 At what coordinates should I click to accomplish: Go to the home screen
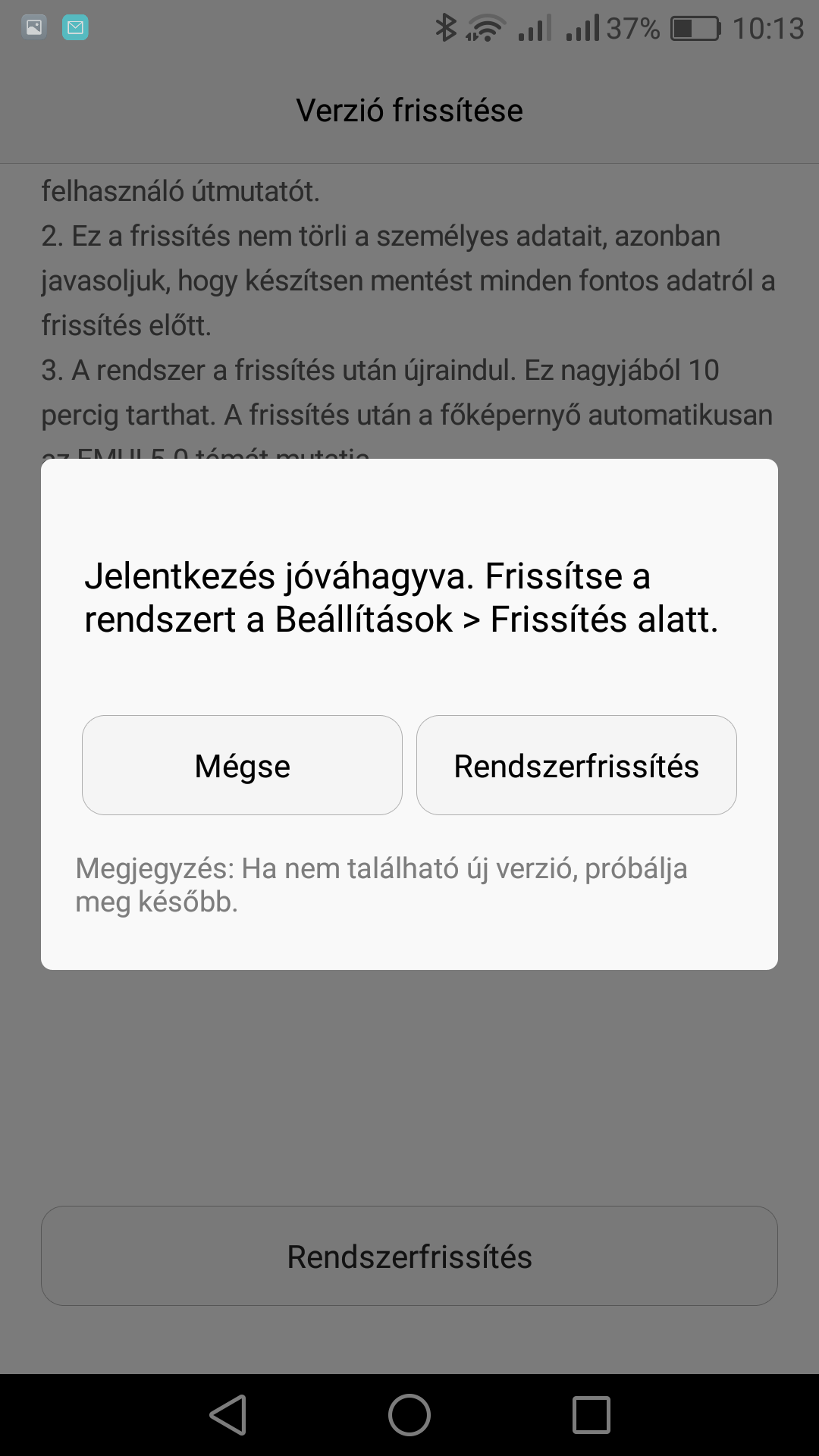click(409, 1415)
